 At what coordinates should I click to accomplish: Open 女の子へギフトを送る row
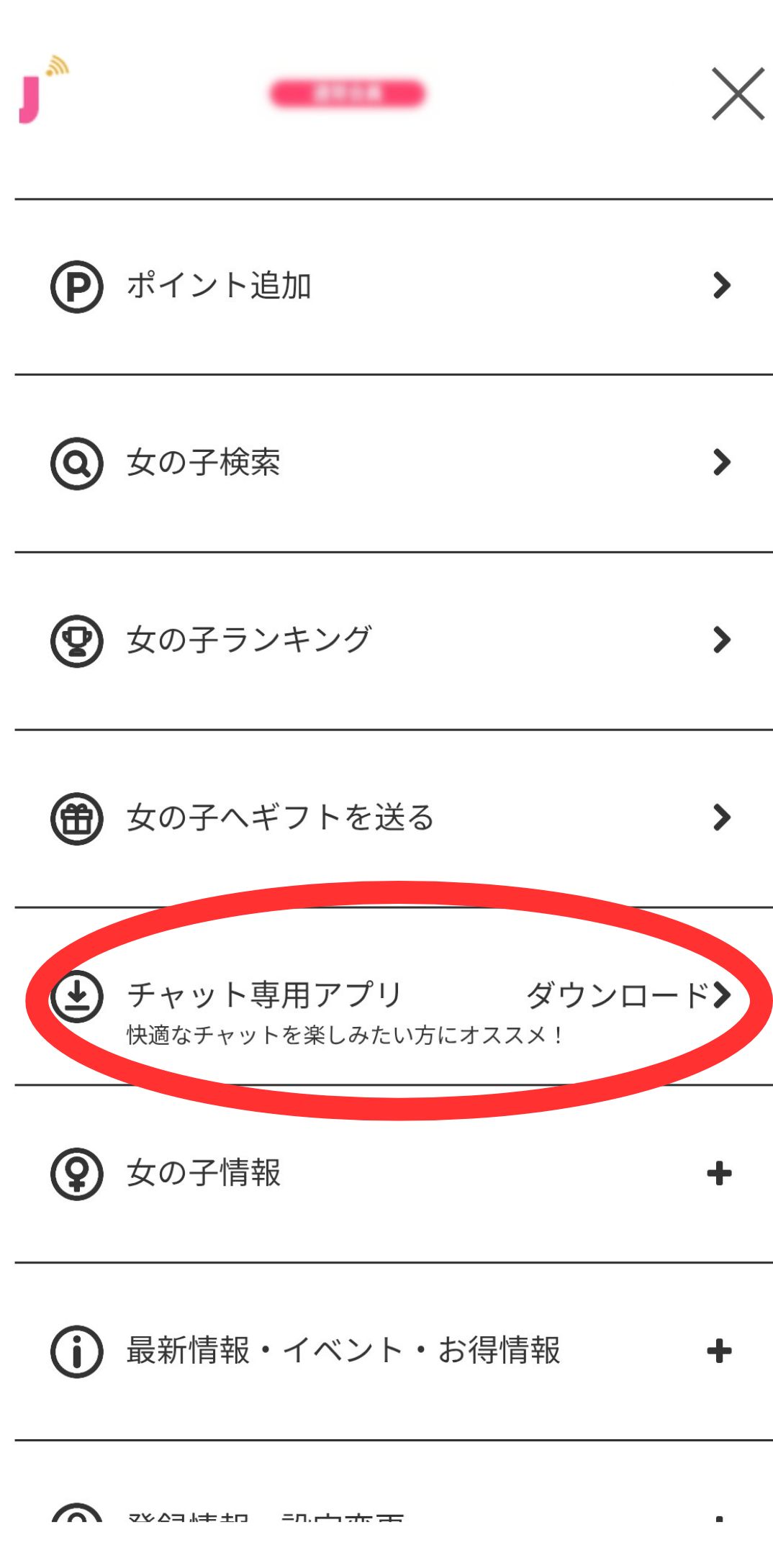(389, 818)
